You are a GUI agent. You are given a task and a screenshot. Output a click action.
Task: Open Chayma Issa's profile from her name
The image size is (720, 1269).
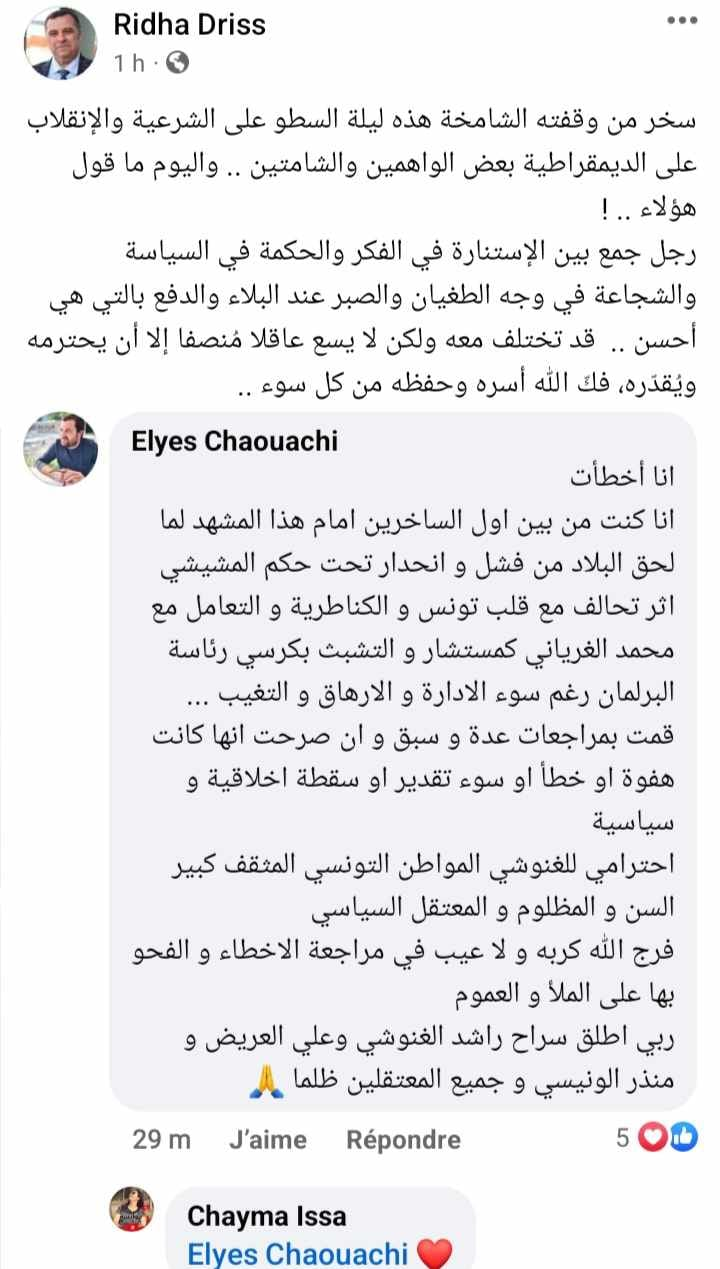coord(266,1216)
